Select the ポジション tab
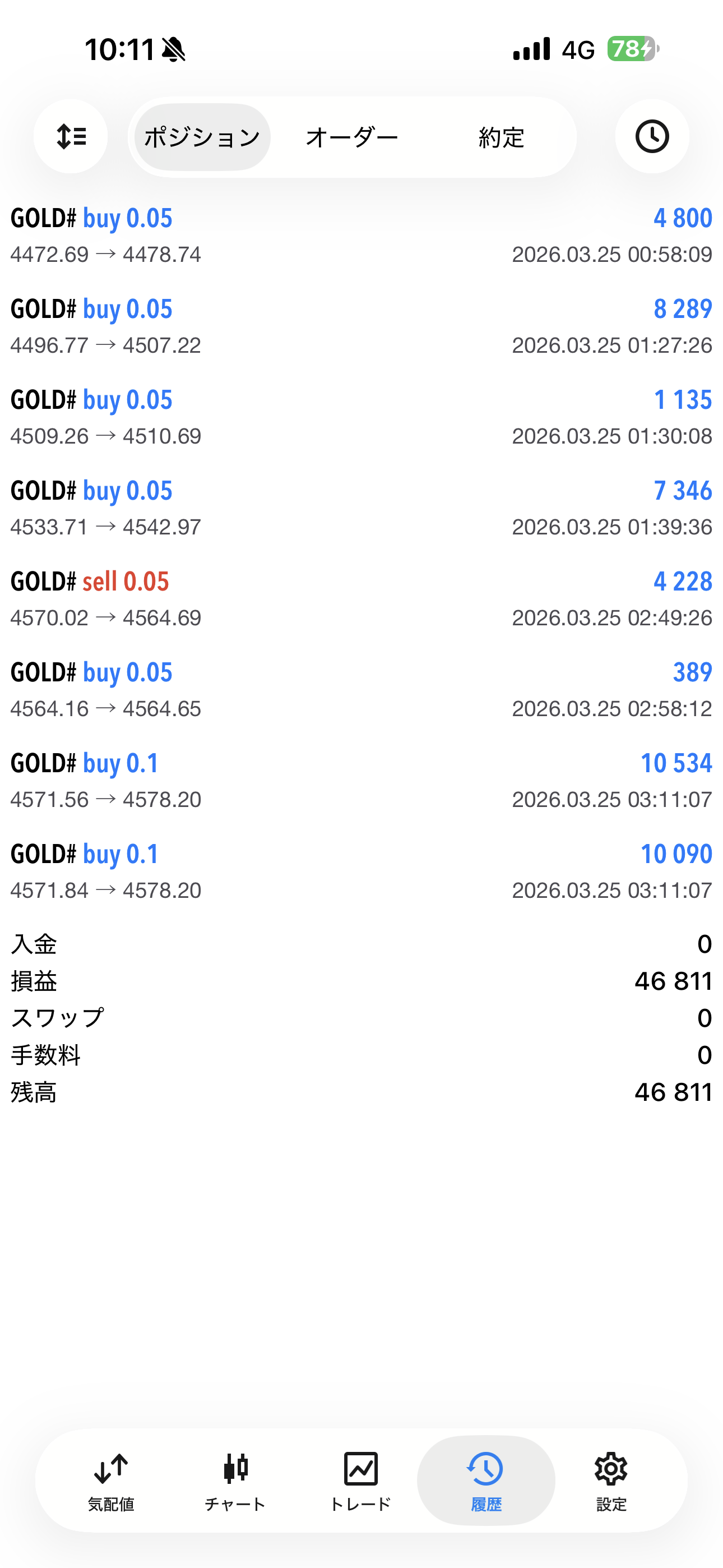Viewport: 723px width, 1568px height. (x=202, y=137)
